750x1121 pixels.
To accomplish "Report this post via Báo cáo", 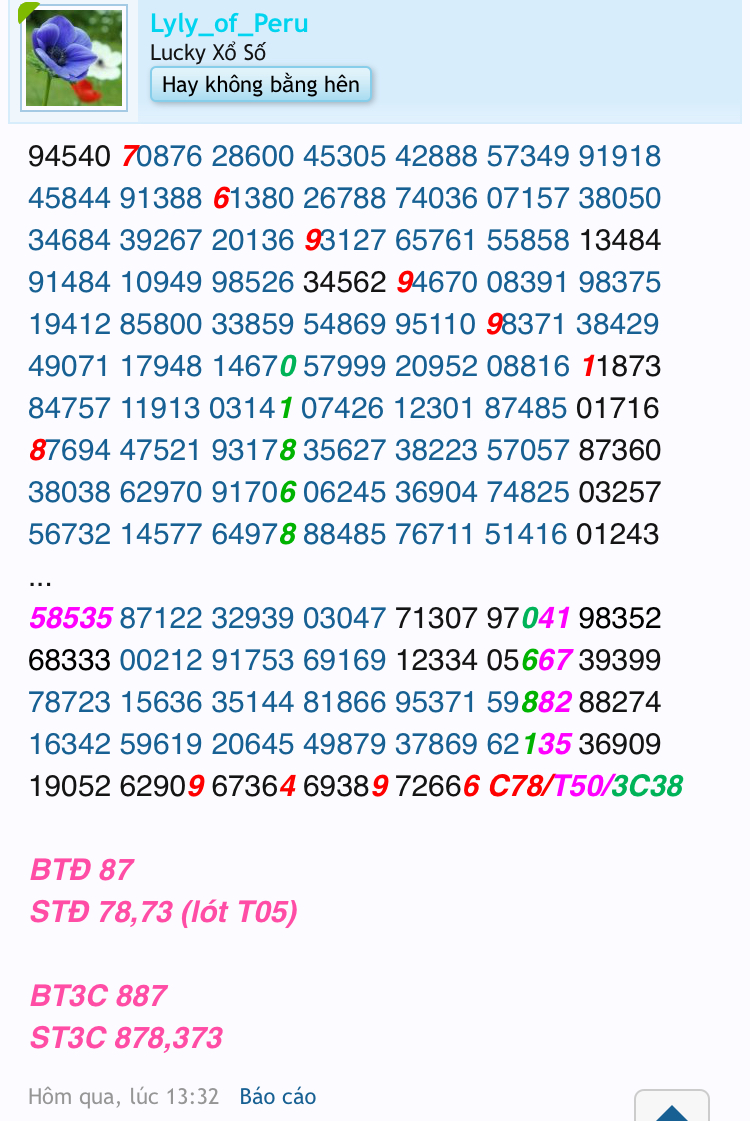I will coord(277,1096).
